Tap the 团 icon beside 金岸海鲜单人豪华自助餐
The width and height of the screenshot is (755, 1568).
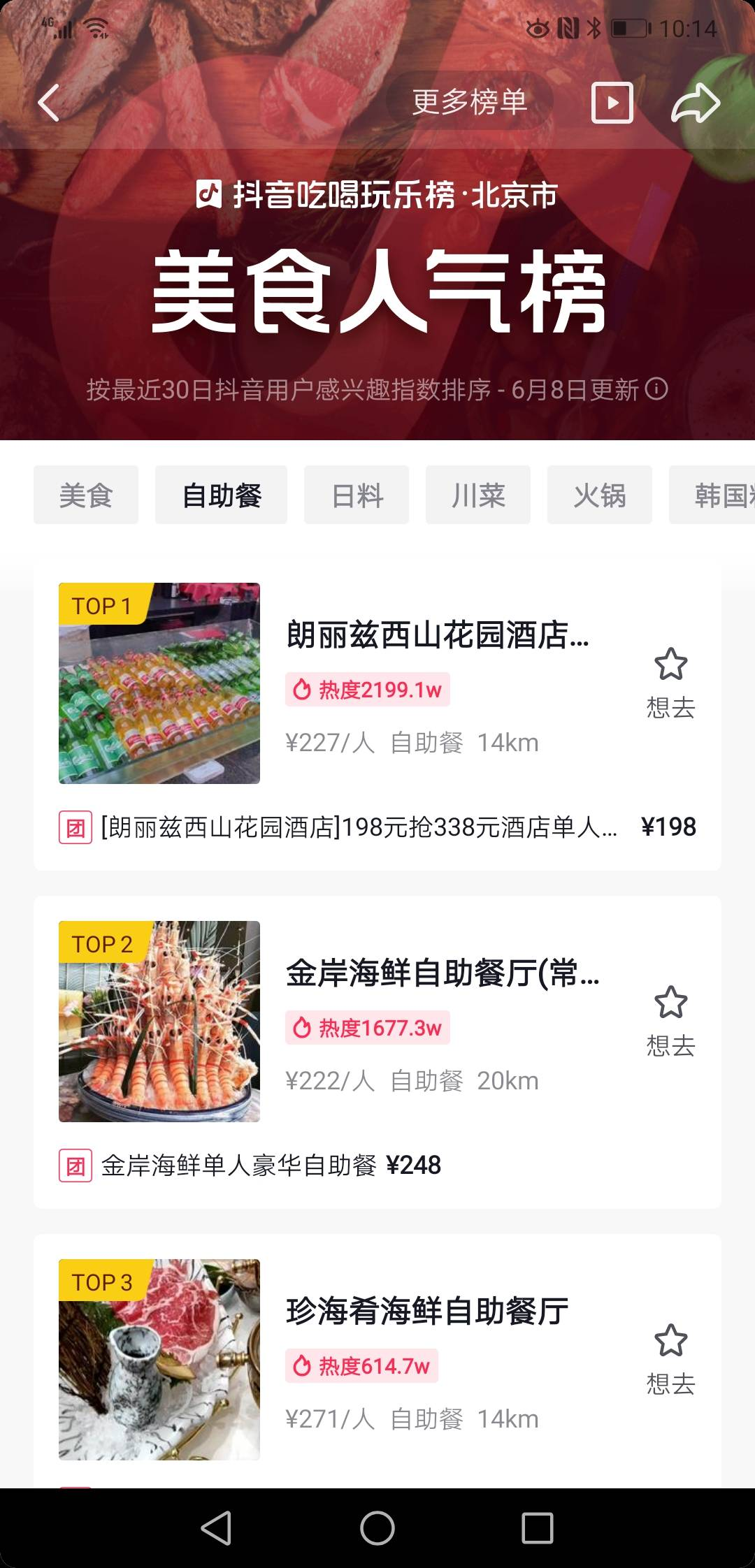pyautogui.click(x=75, y=1163)
